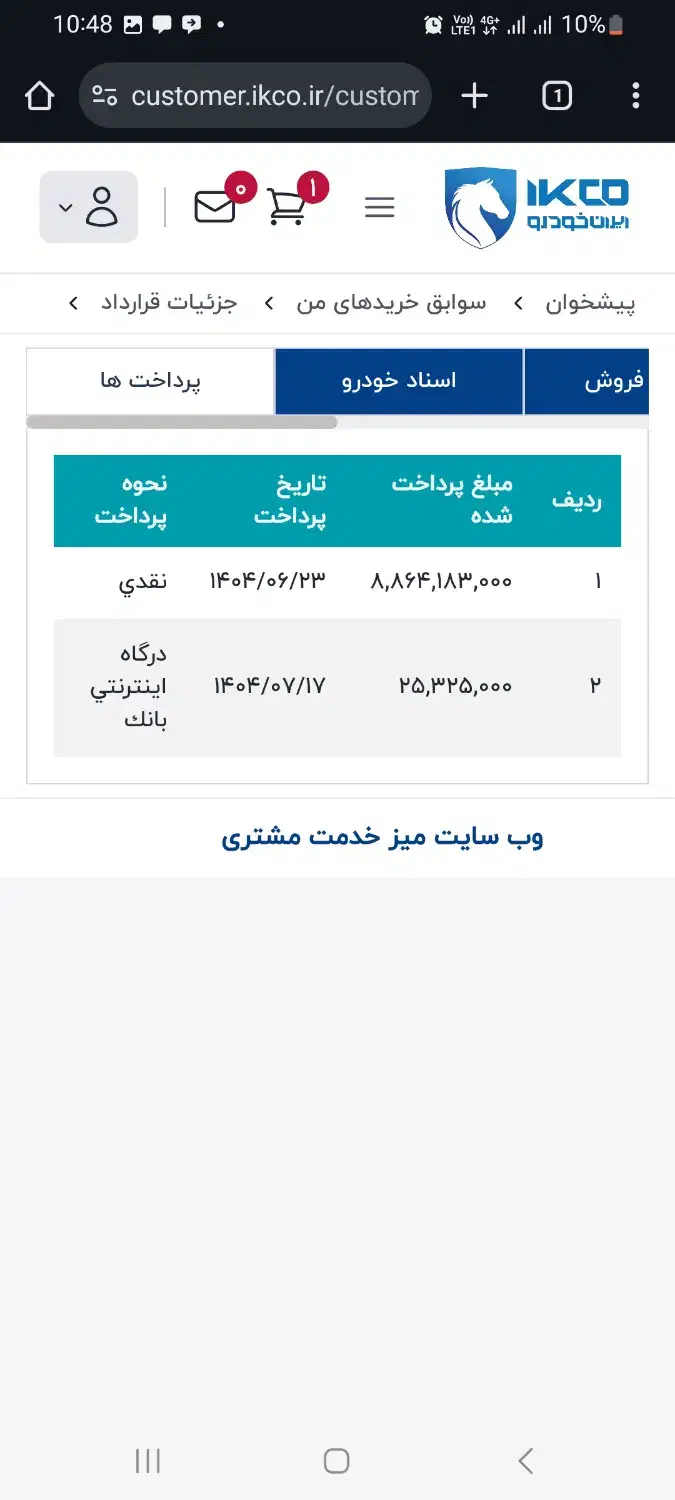Viewport: 675px width, 1500px height.
Task: Open the shopping cart
Action: pyautogui.click(x=288, y=207)
